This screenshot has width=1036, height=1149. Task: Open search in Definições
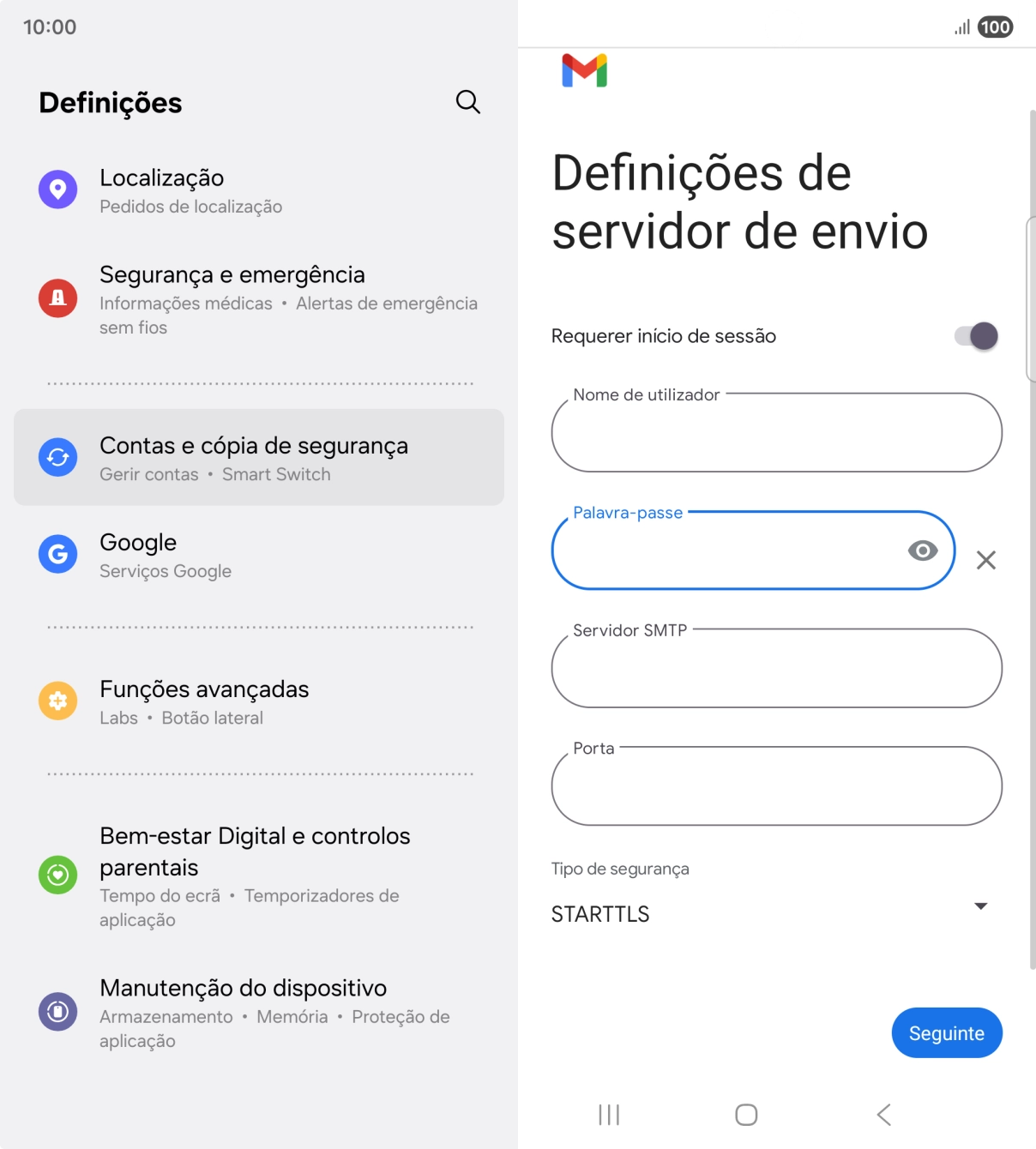click(467, 102)
